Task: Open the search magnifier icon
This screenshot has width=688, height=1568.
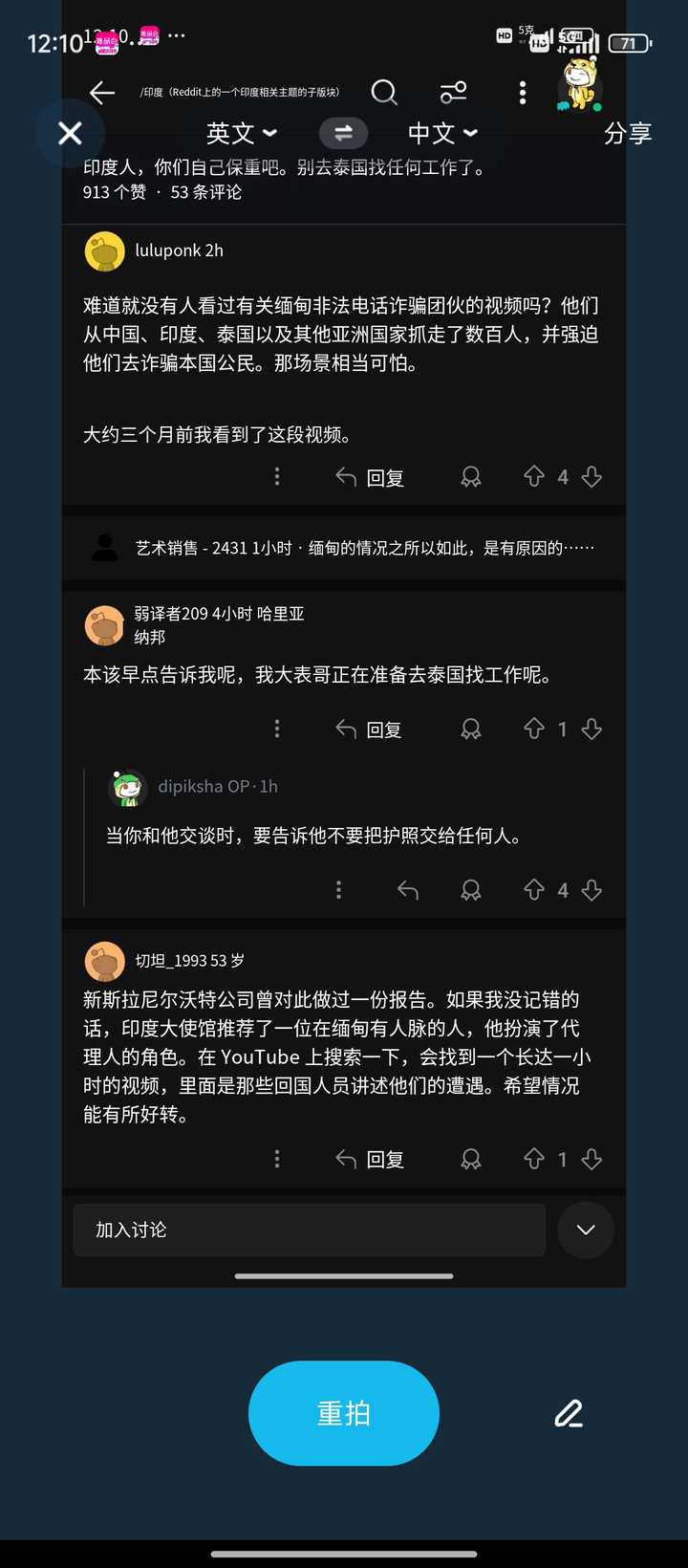Action: (x=384, y=92)
